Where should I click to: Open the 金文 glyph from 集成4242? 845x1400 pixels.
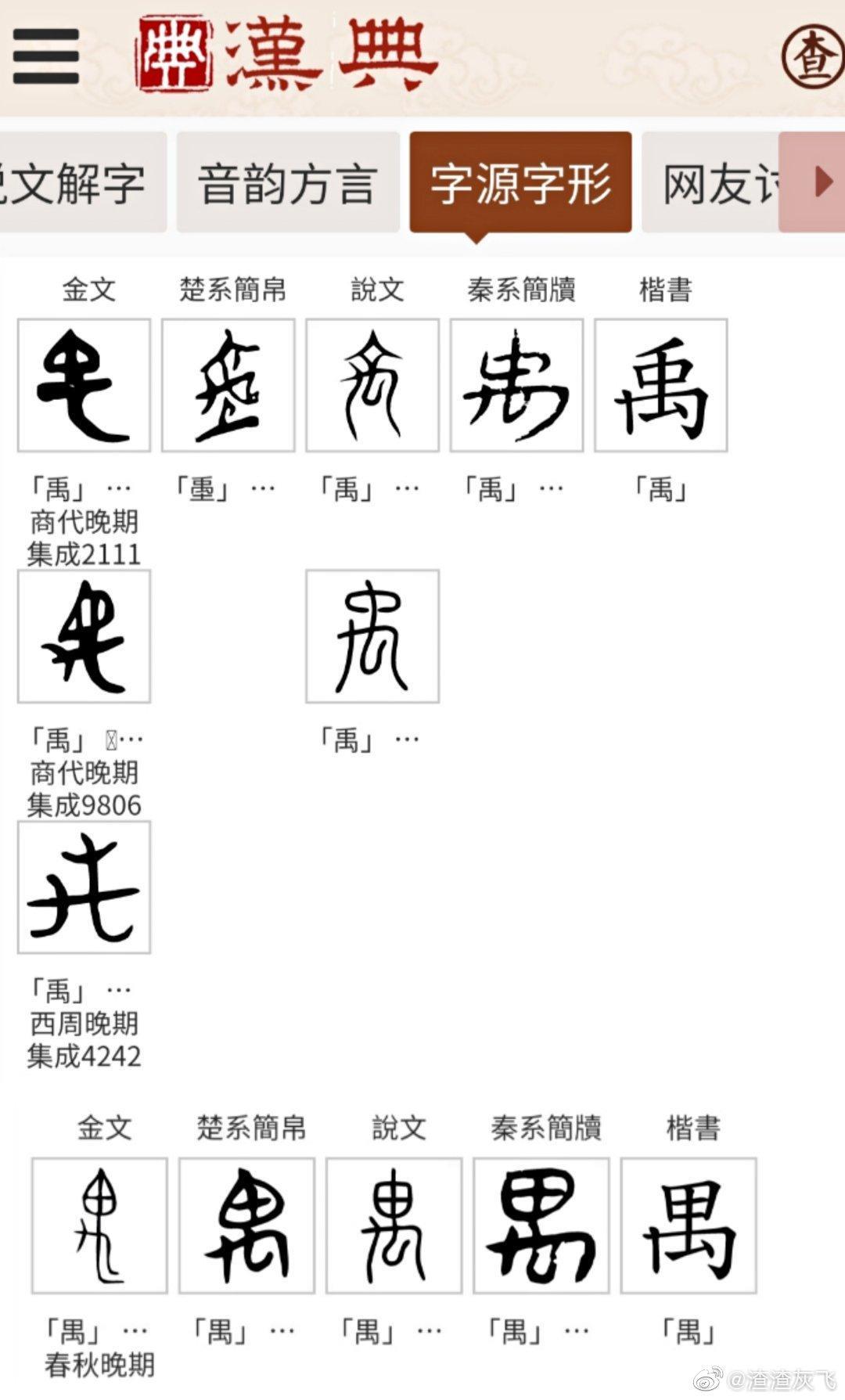(84, 887)
